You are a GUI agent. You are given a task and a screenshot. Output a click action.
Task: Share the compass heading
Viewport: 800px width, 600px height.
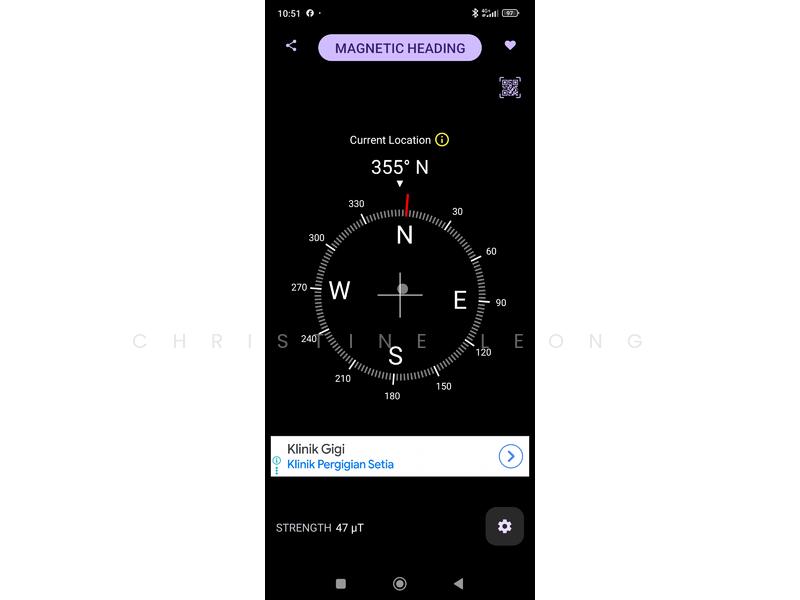pyautogui.click(x=291, y=46)
